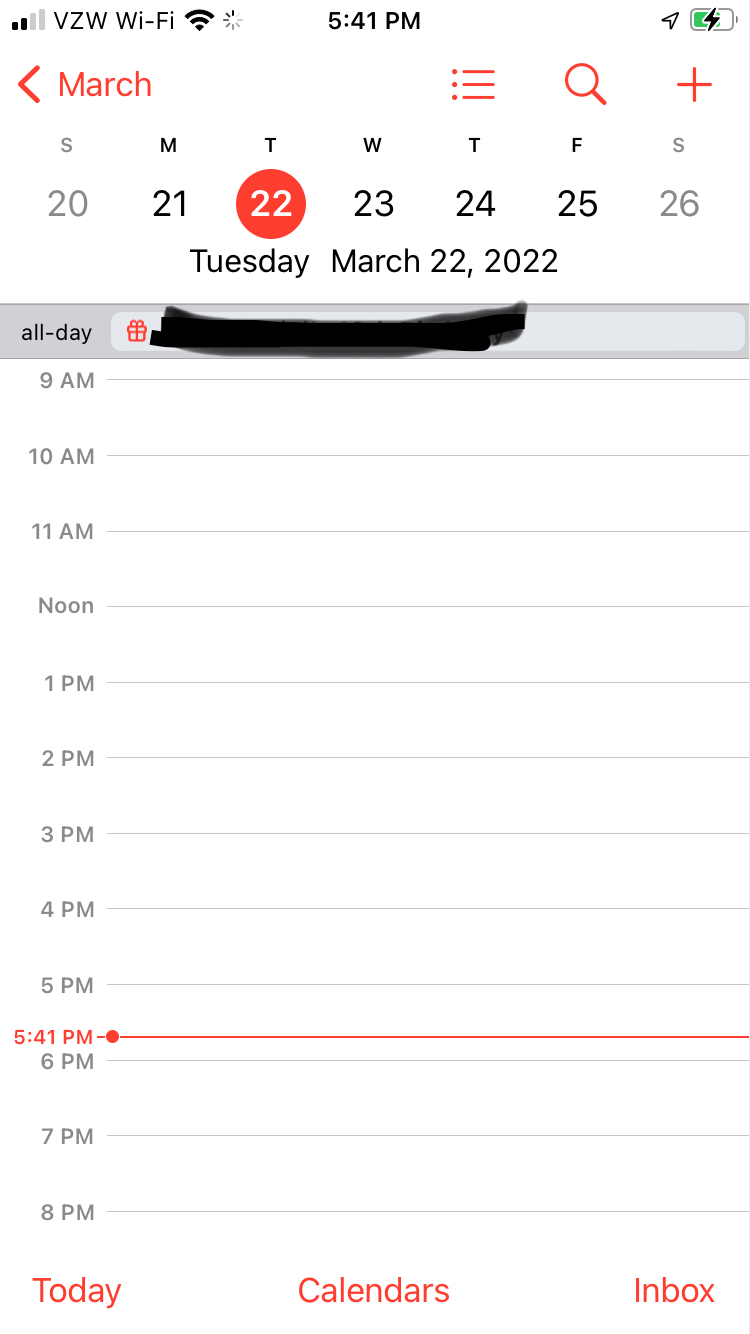
Task: Open the Inbox of invitations
Action: (x=674, y=1290)
